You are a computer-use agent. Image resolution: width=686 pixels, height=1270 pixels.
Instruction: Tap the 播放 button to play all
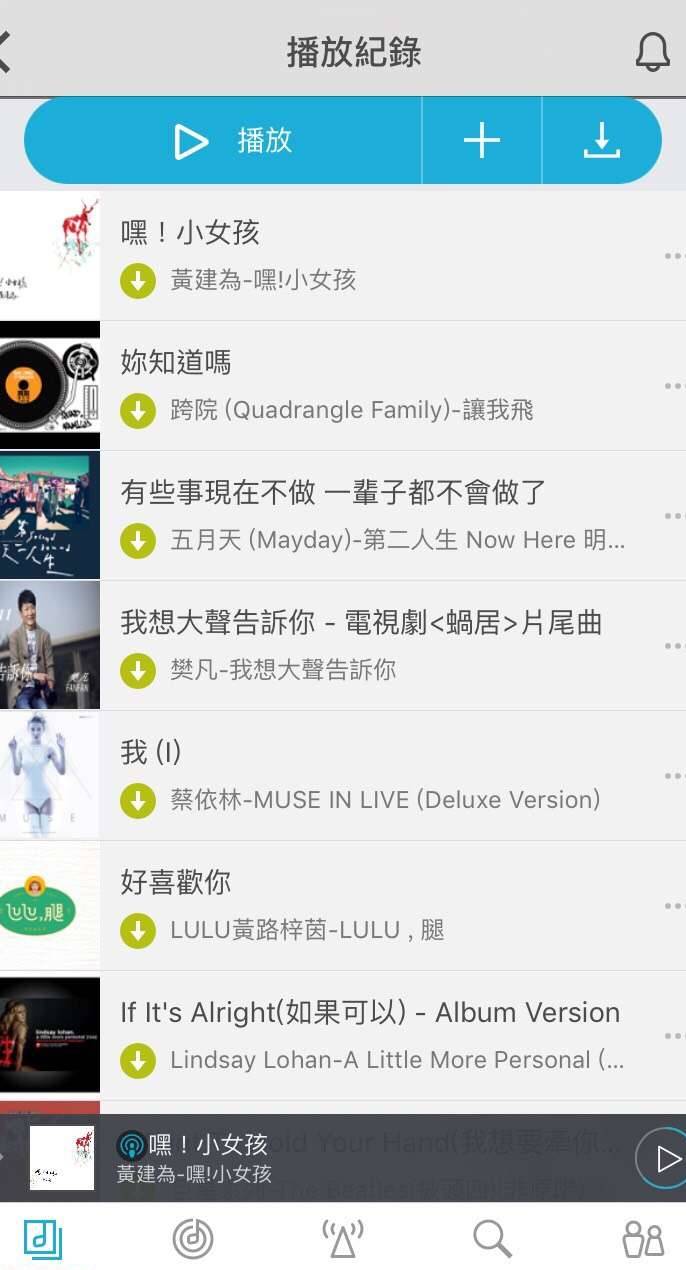232,141
